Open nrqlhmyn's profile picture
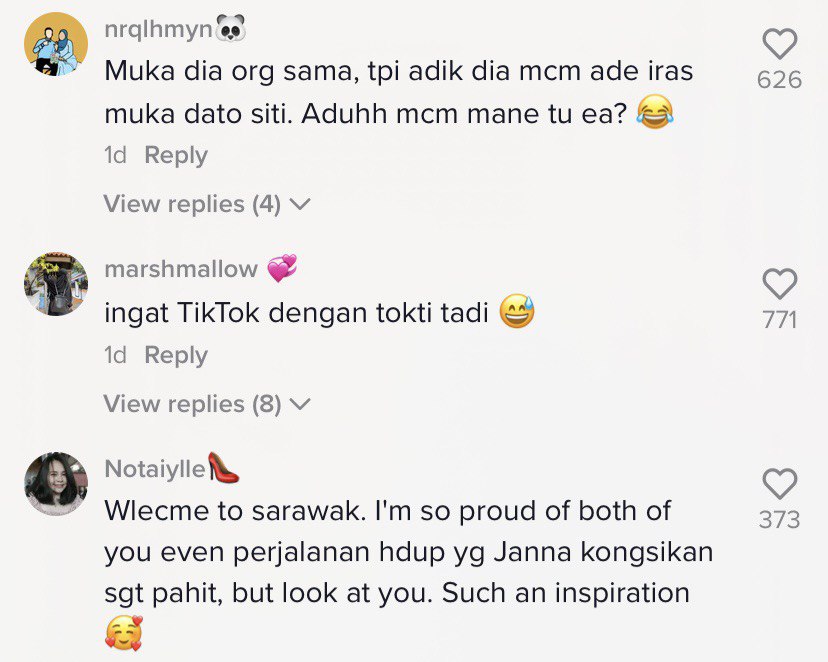 pyautogui.click(x=55, y=45)
